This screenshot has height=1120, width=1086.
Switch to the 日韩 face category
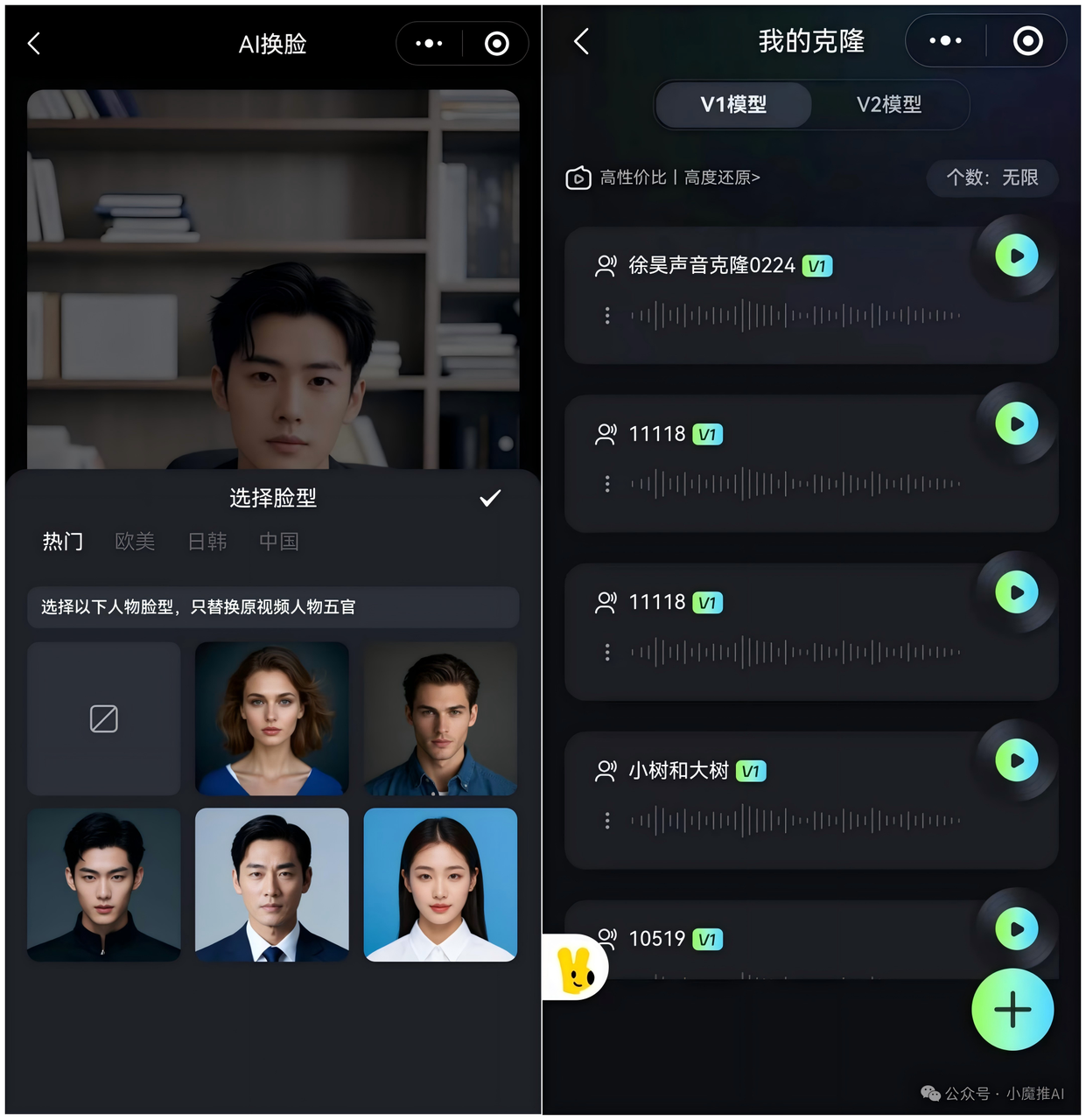tap(207, 542)
